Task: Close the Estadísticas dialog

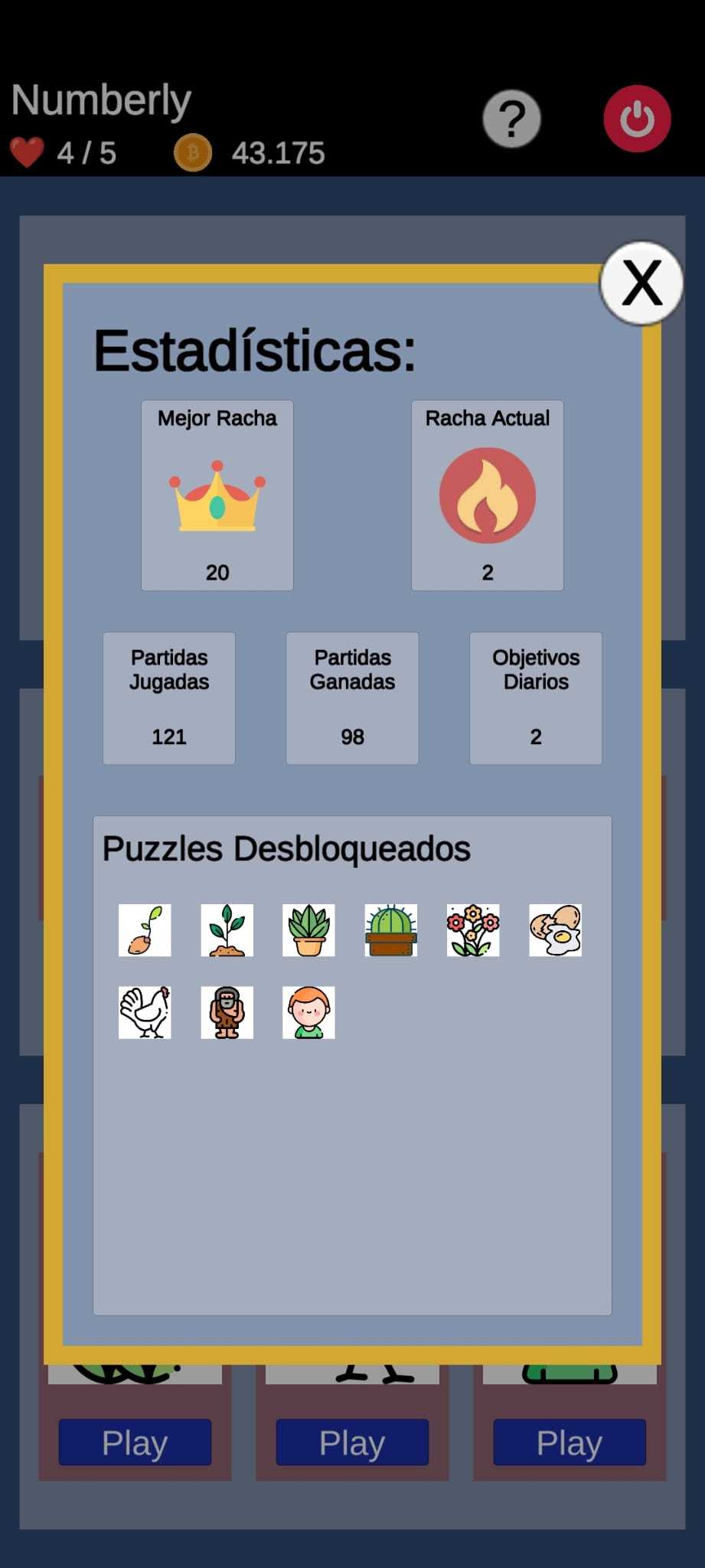Action: tap(641, 282)
